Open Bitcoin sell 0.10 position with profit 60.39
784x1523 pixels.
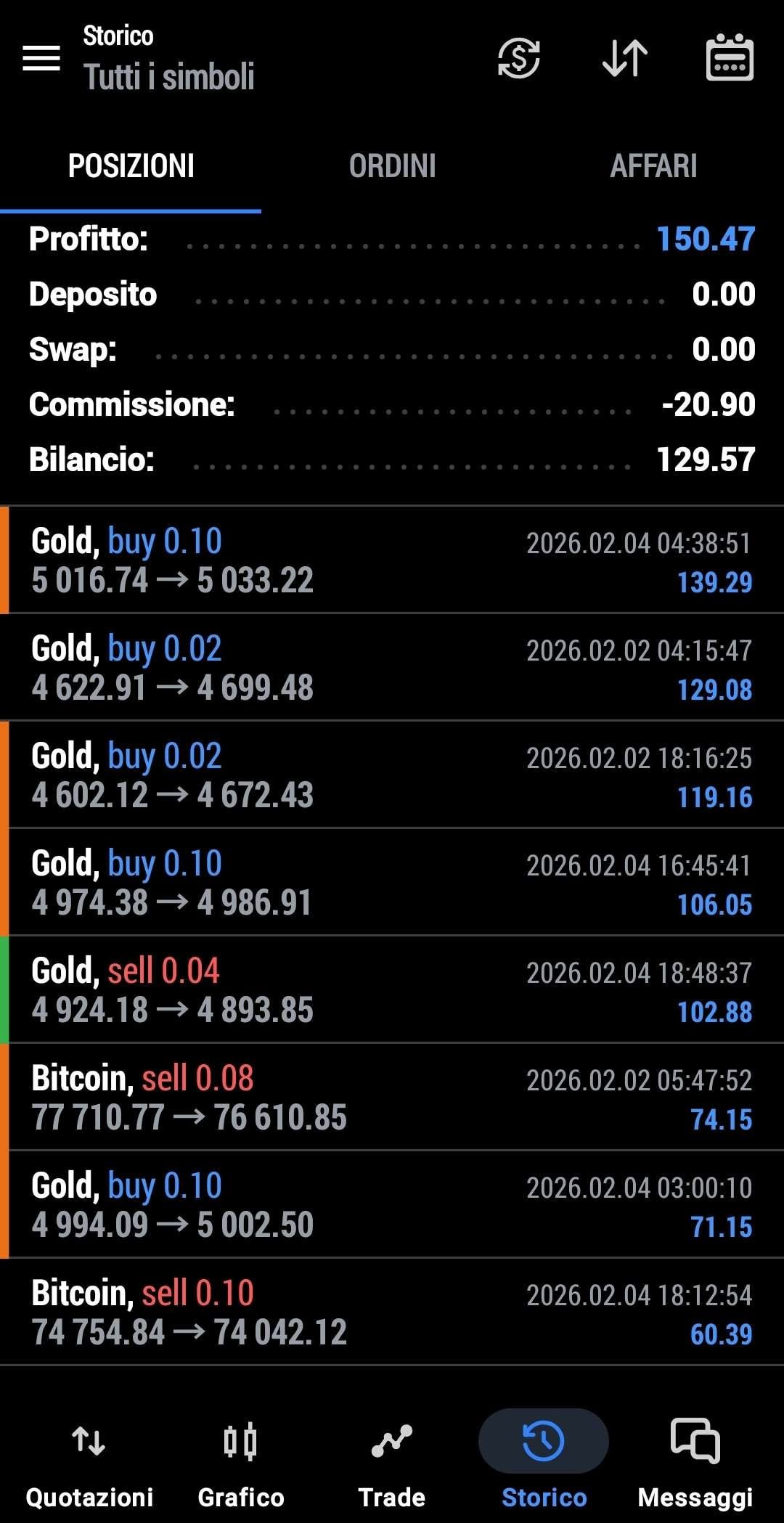click(392, 1312)
